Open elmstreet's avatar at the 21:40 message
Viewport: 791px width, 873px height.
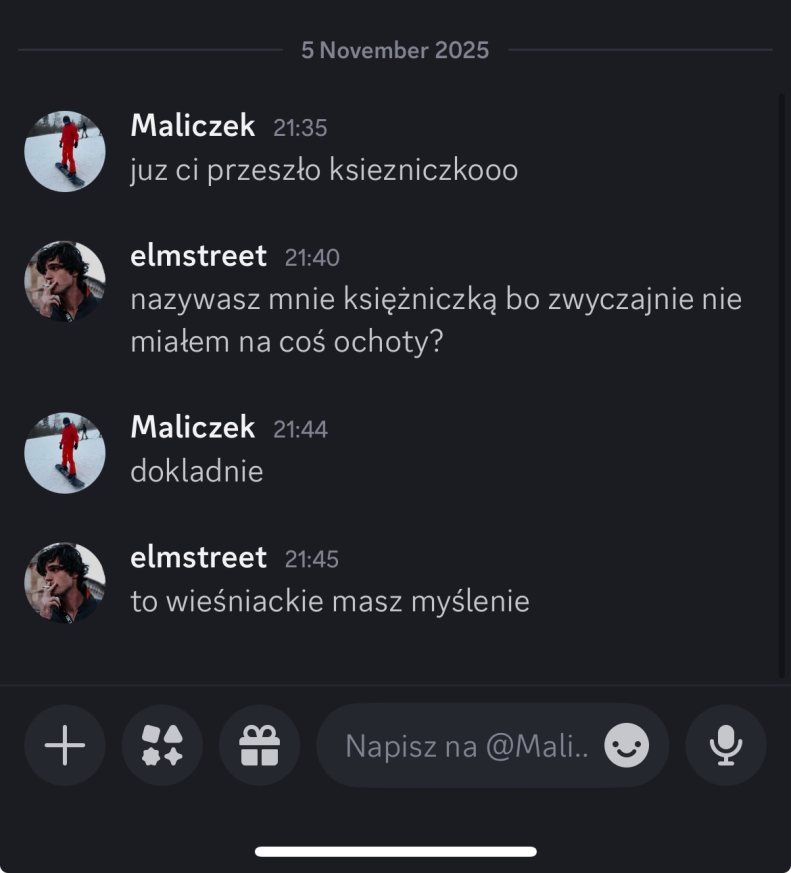click(65, 281)
